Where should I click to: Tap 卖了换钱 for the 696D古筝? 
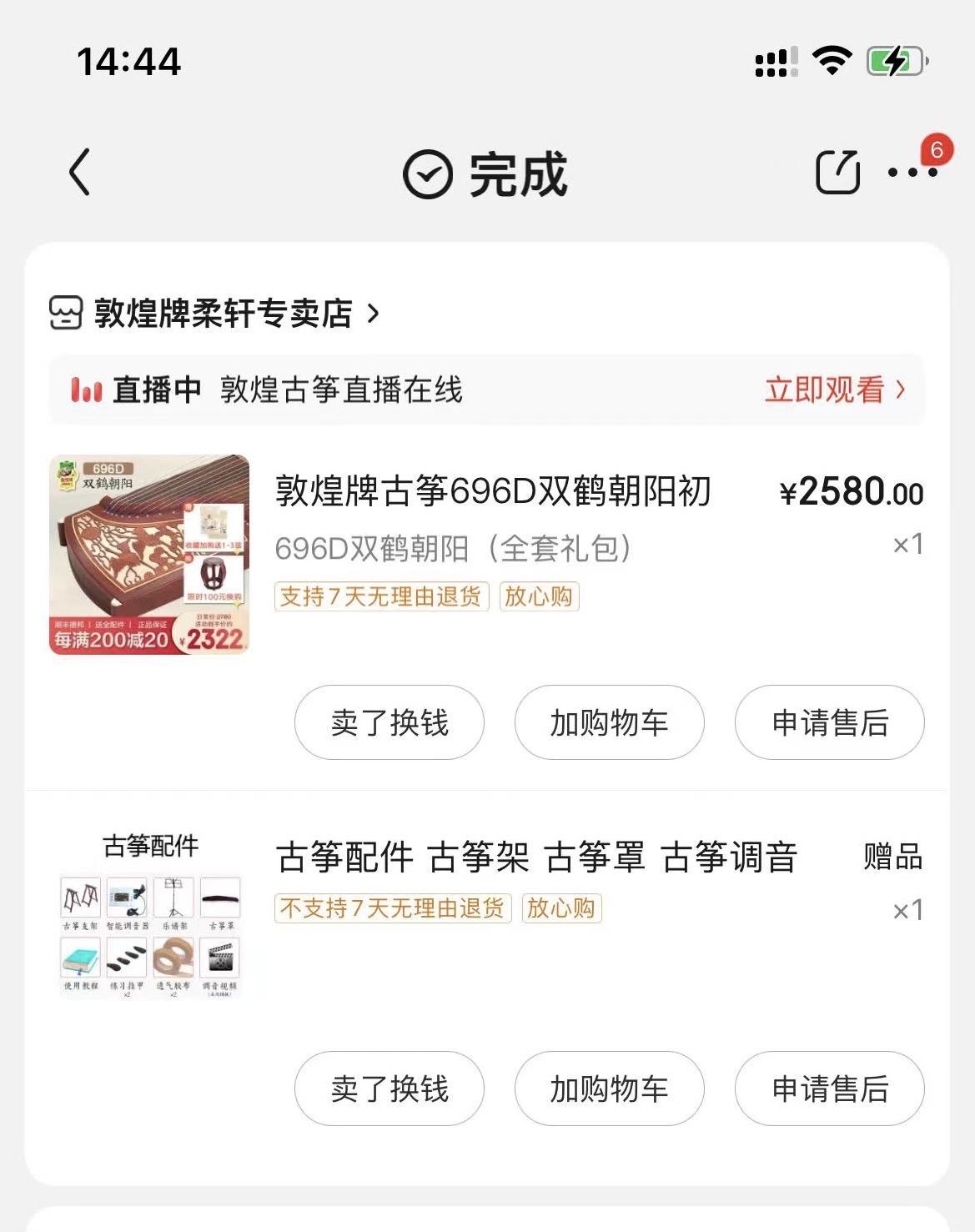click(x=389, y=722)
